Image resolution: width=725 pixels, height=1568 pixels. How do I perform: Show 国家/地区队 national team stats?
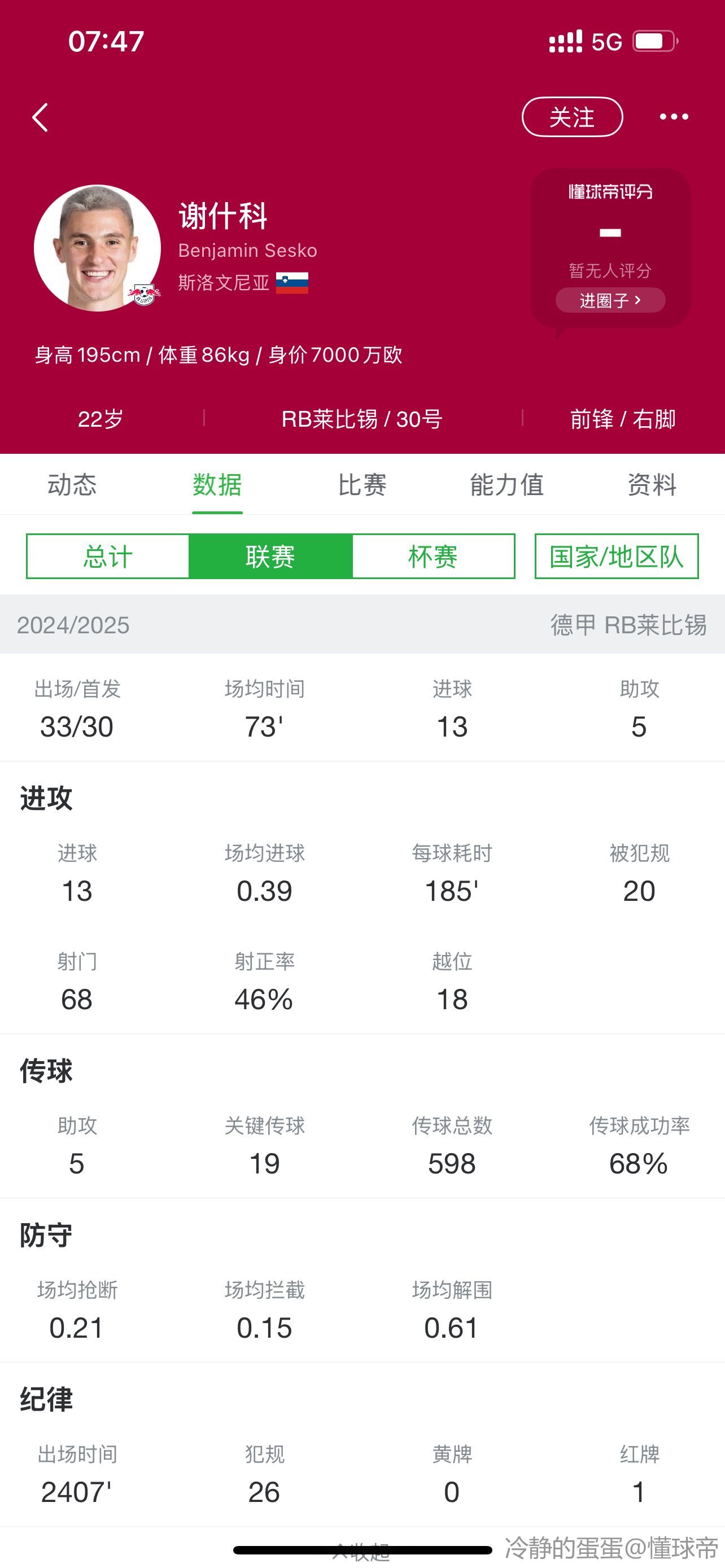[616, 557]
